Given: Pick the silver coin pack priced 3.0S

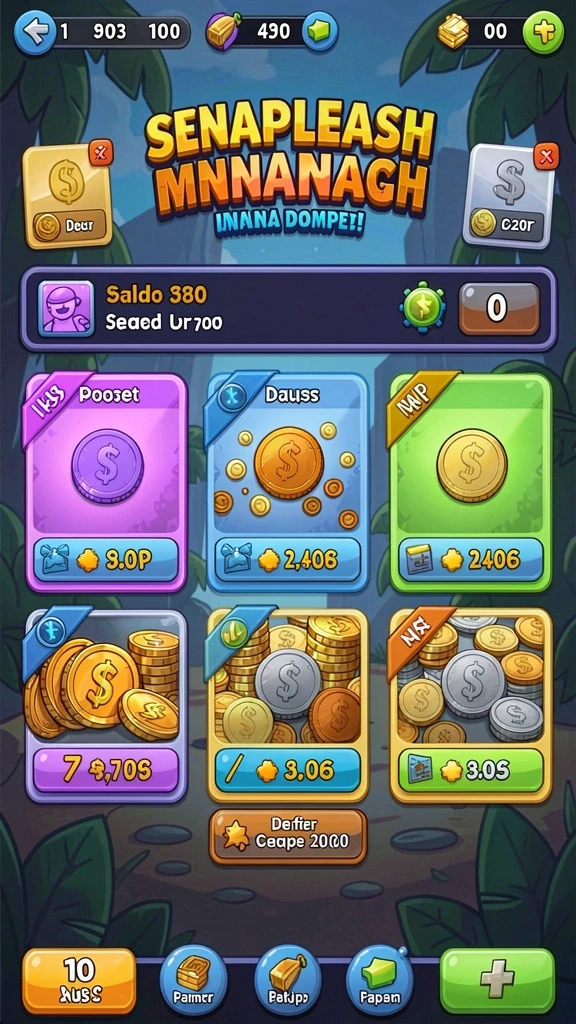Looking at the screenshot, I should [470, 705].
